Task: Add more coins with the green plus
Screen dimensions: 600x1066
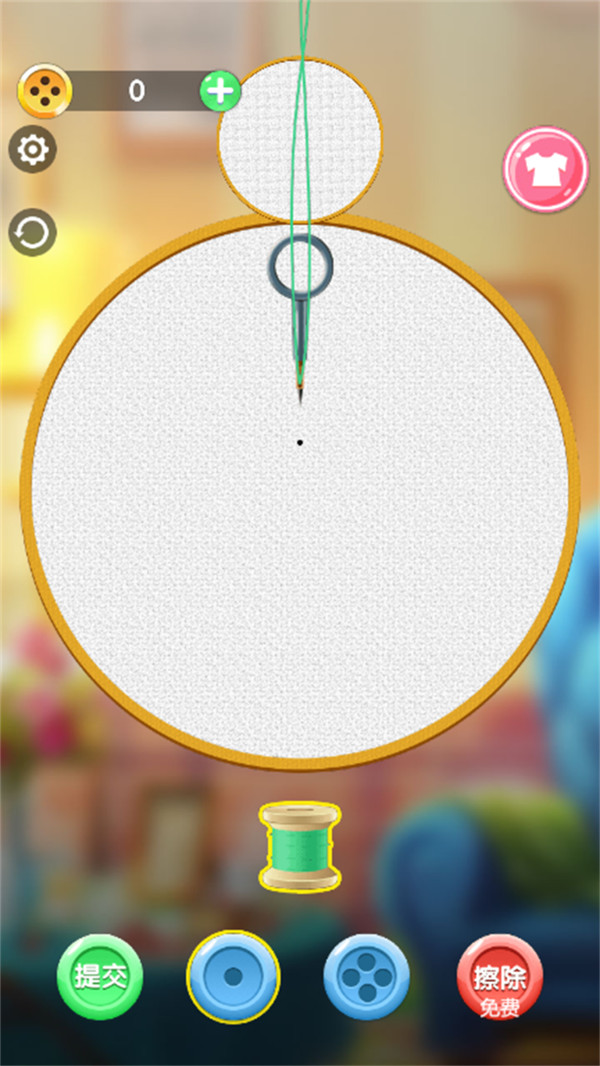Action: (220, 91)
